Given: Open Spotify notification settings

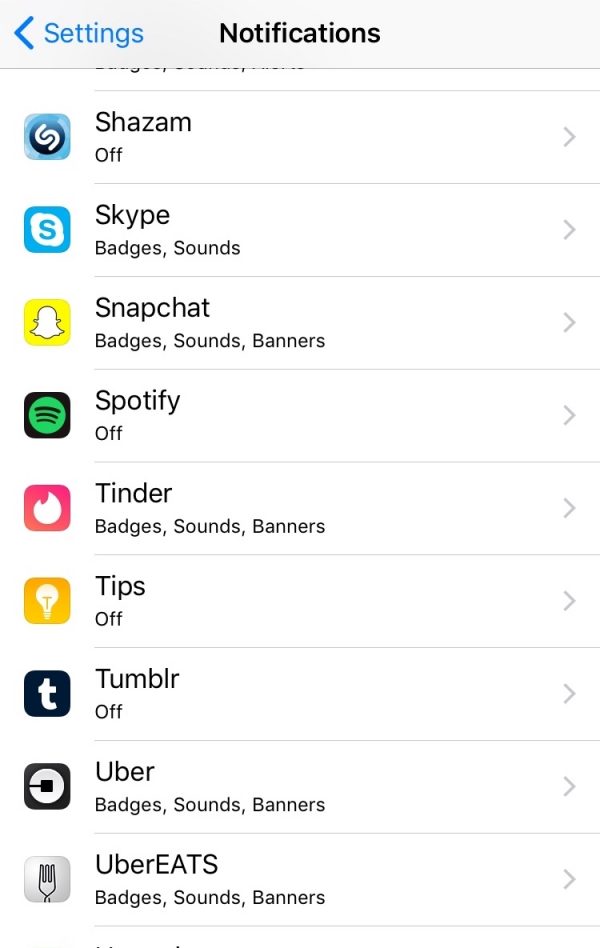Looking at the screenshot, I should pyautogui.click(x=300, y=416).
